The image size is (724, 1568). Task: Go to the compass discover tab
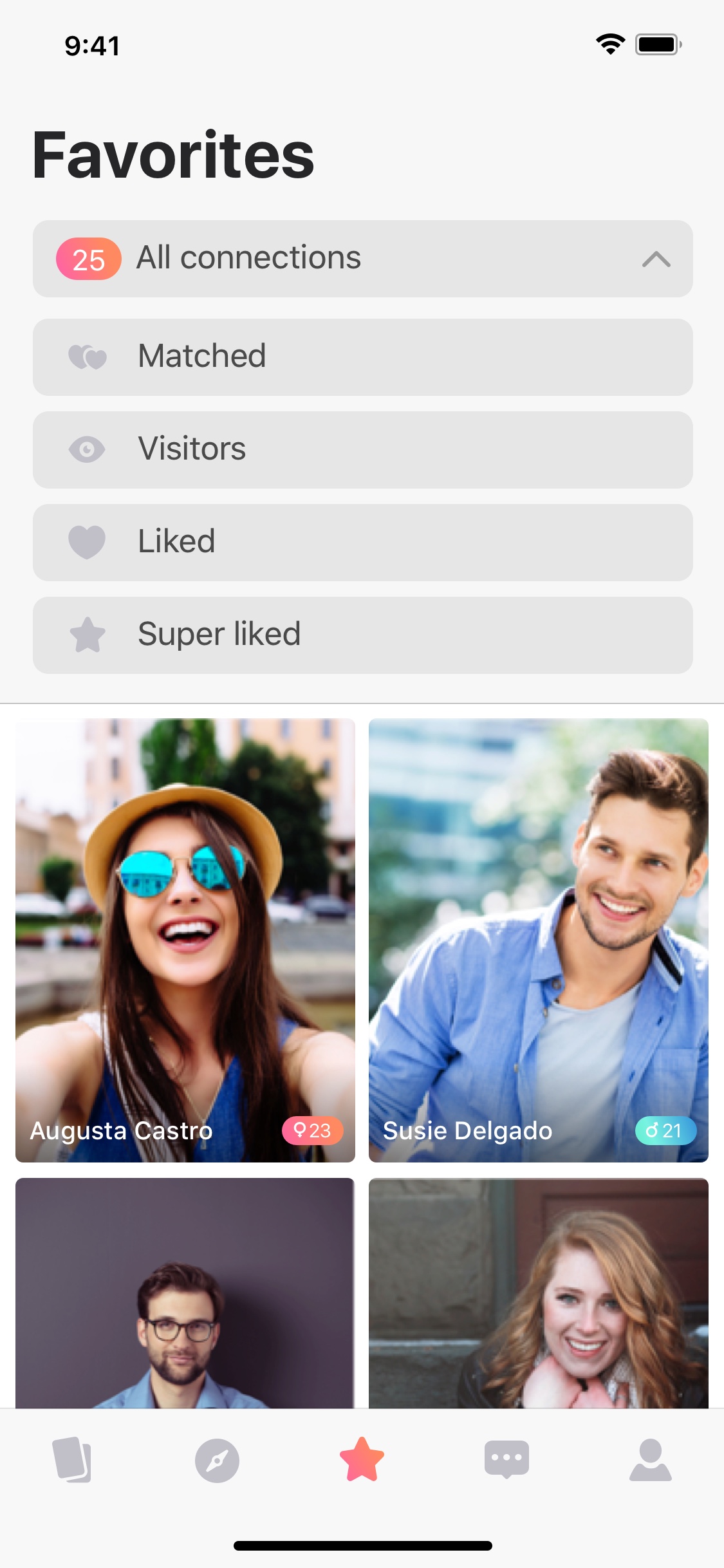(217, 1461)
